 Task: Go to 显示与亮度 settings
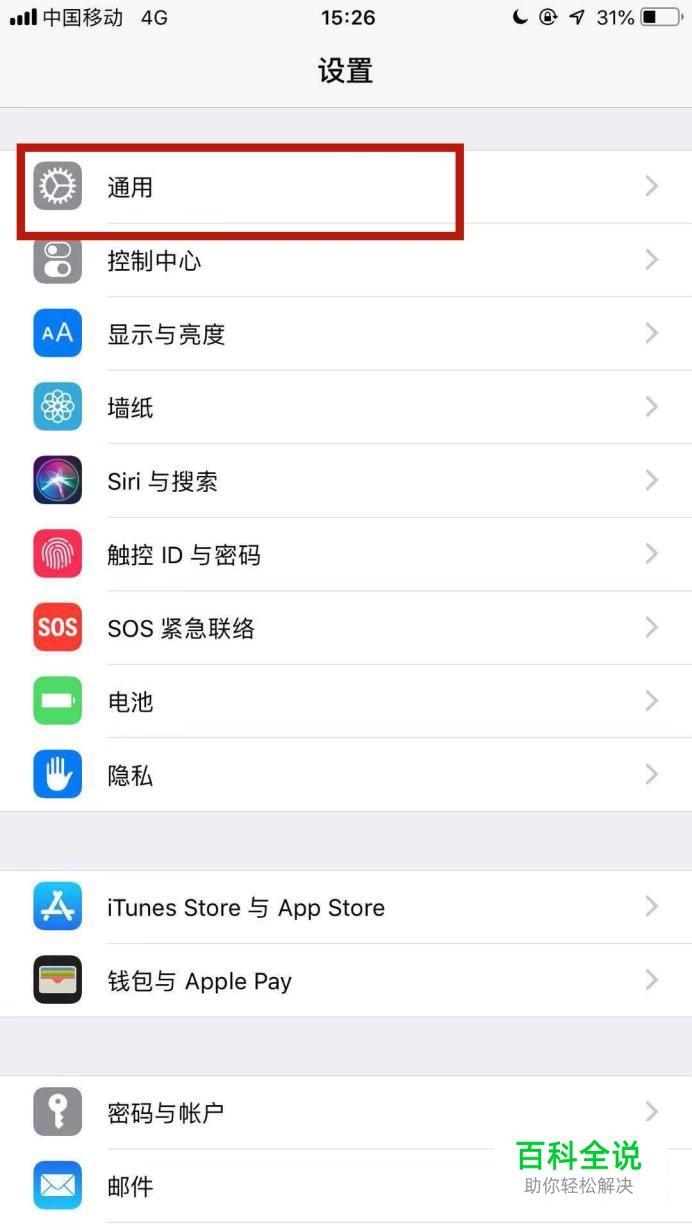coord(346,334)
